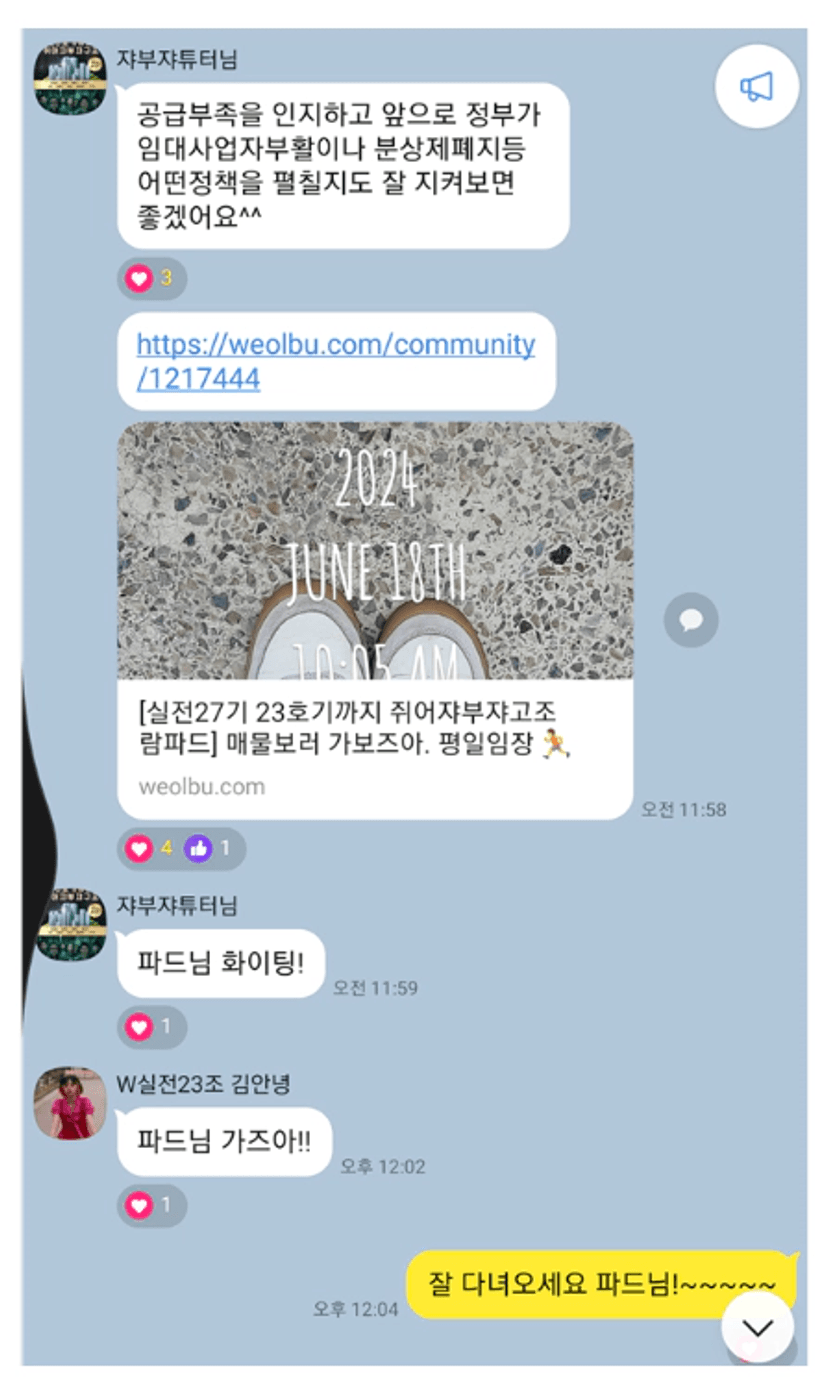The height and width of the screenshot is (1380, 827).
Task: Tap the heart reaction under 파드님 가즈아!!
Action: click(152, 1205)
